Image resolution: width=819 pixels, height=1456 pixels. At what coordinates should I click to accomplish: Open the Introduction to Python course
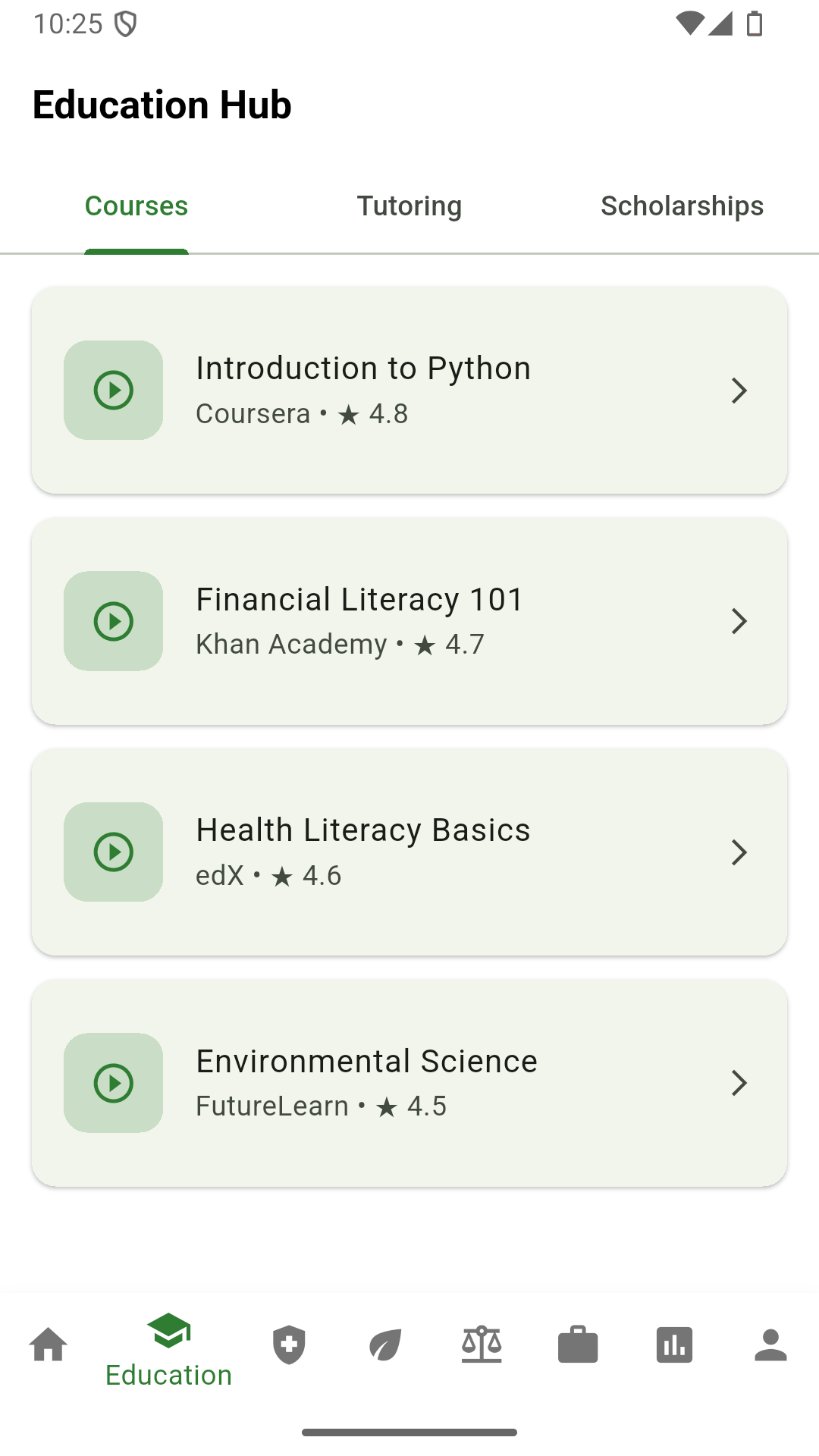pyautogui.click(x=409, y=391)
